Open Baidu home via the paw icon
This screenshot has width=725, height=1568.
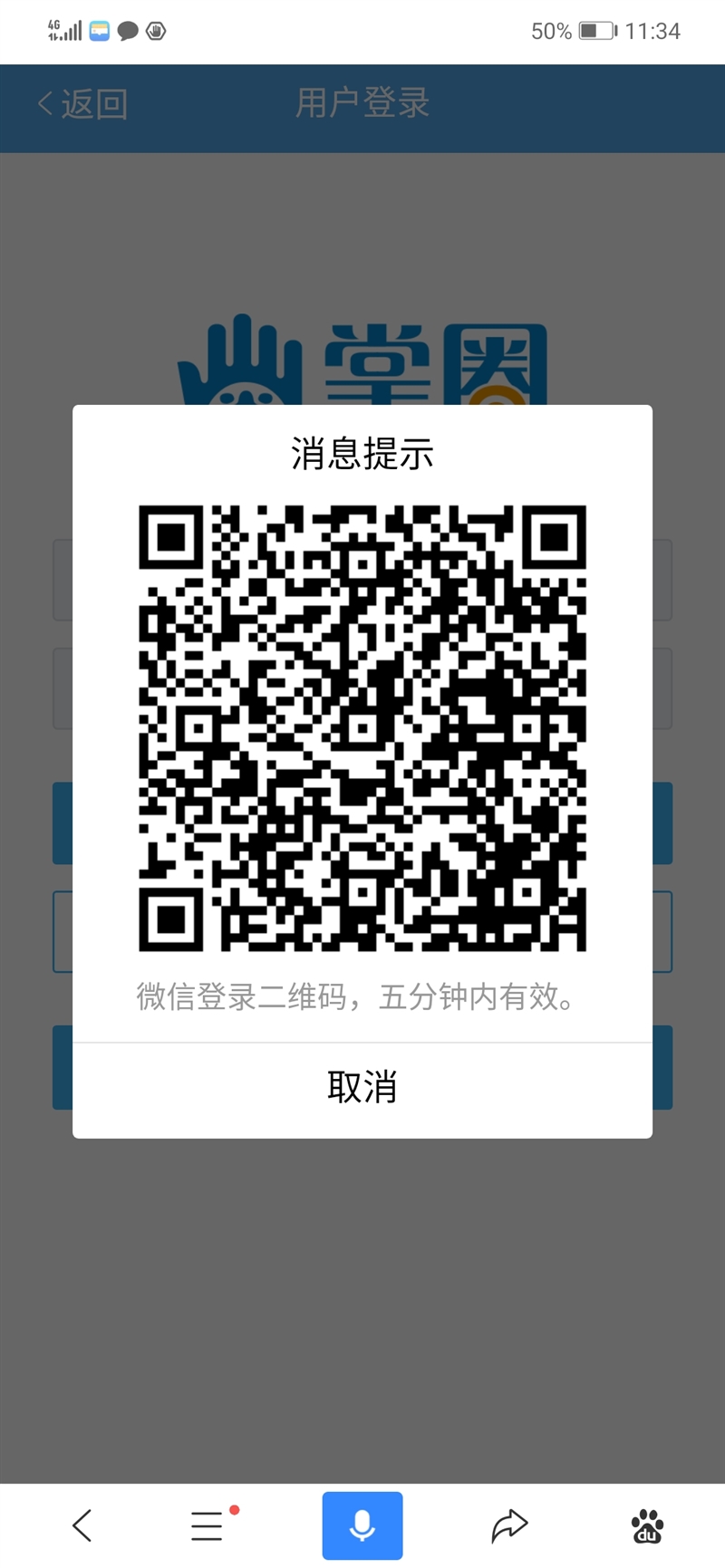[x=647, y=1525]
